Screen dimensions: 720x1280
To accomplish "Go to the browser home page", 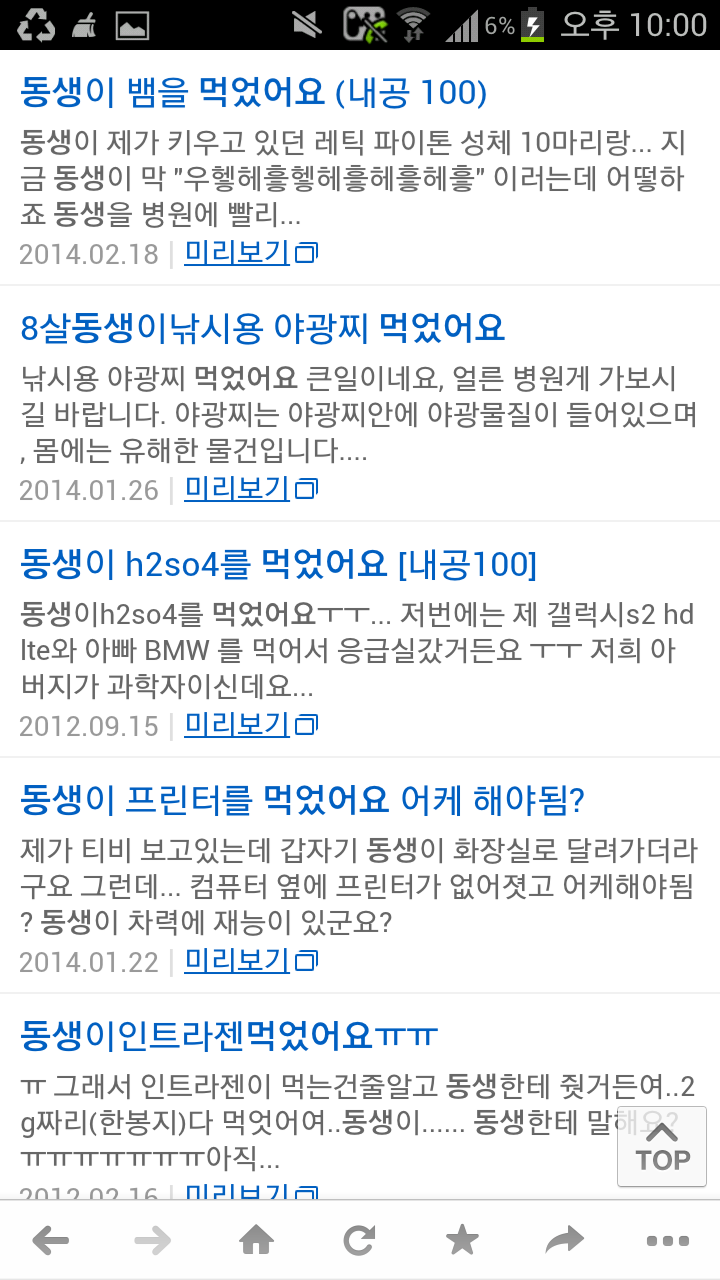I will 257,1240.
